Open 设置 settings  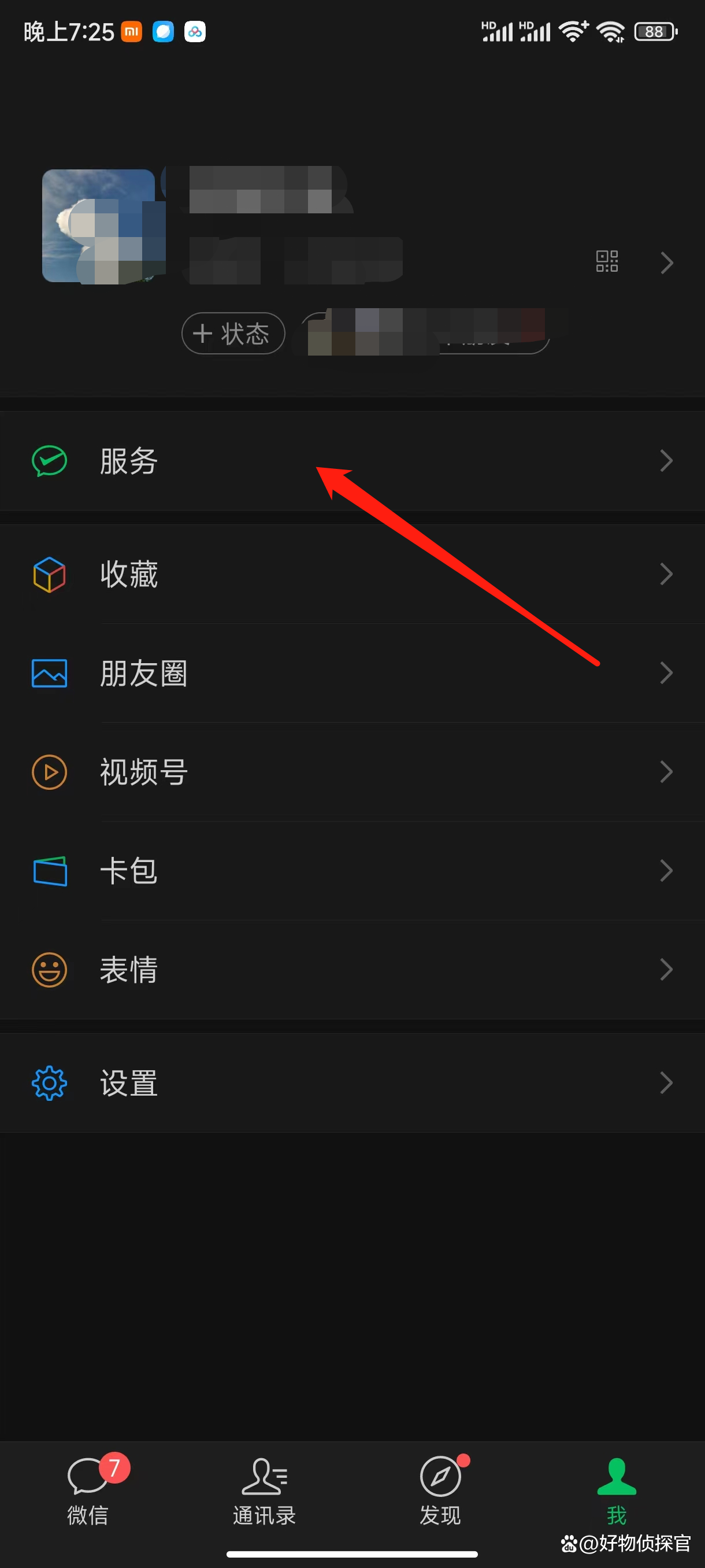click(x=352, y=1083)
